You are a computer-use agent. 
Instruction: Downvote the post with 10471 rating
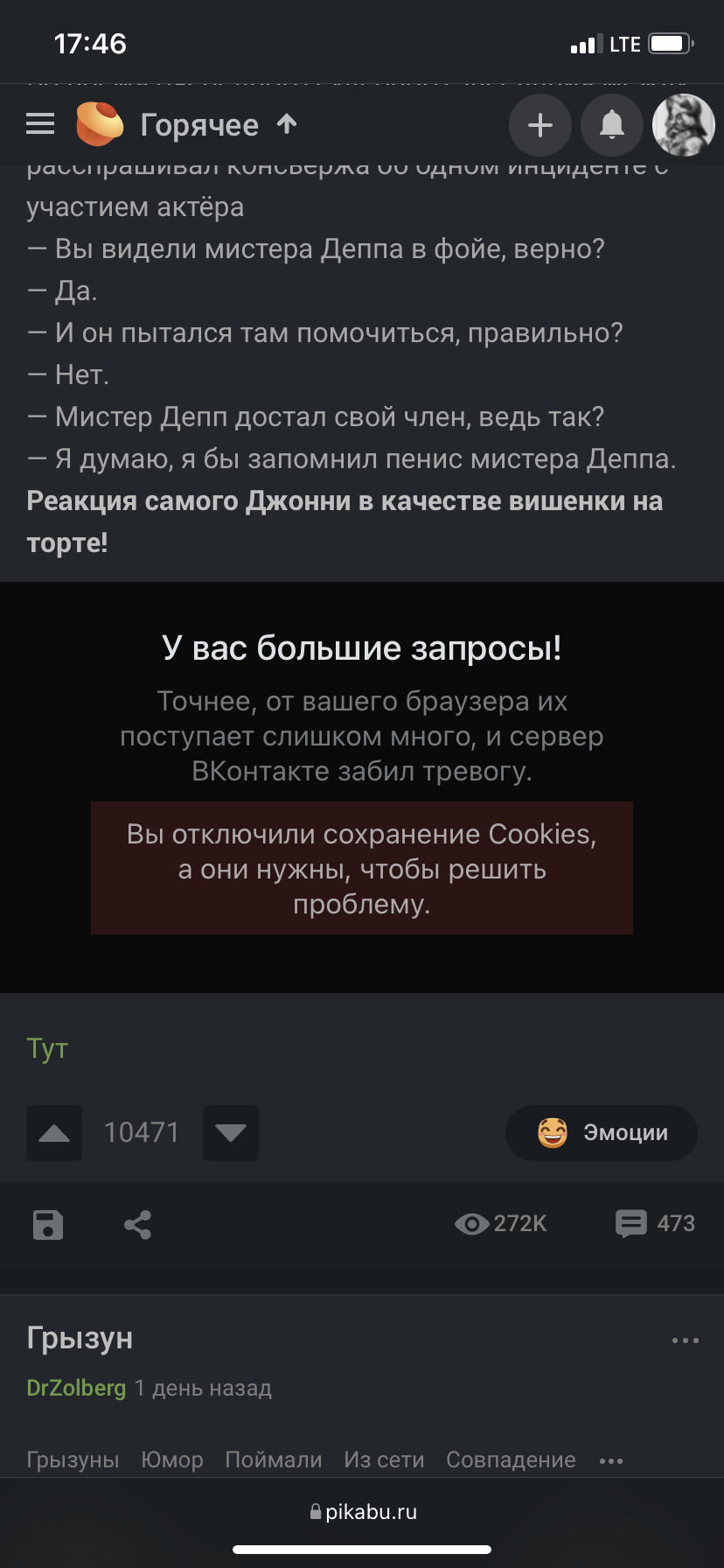pos(231,1133)
